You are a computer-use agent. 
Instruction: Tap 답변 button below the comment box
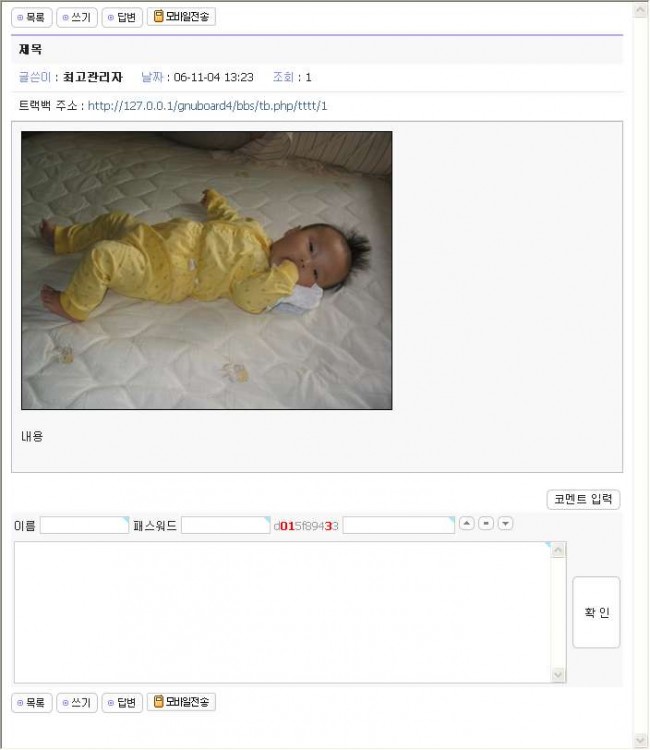click(x=122, y=702)
